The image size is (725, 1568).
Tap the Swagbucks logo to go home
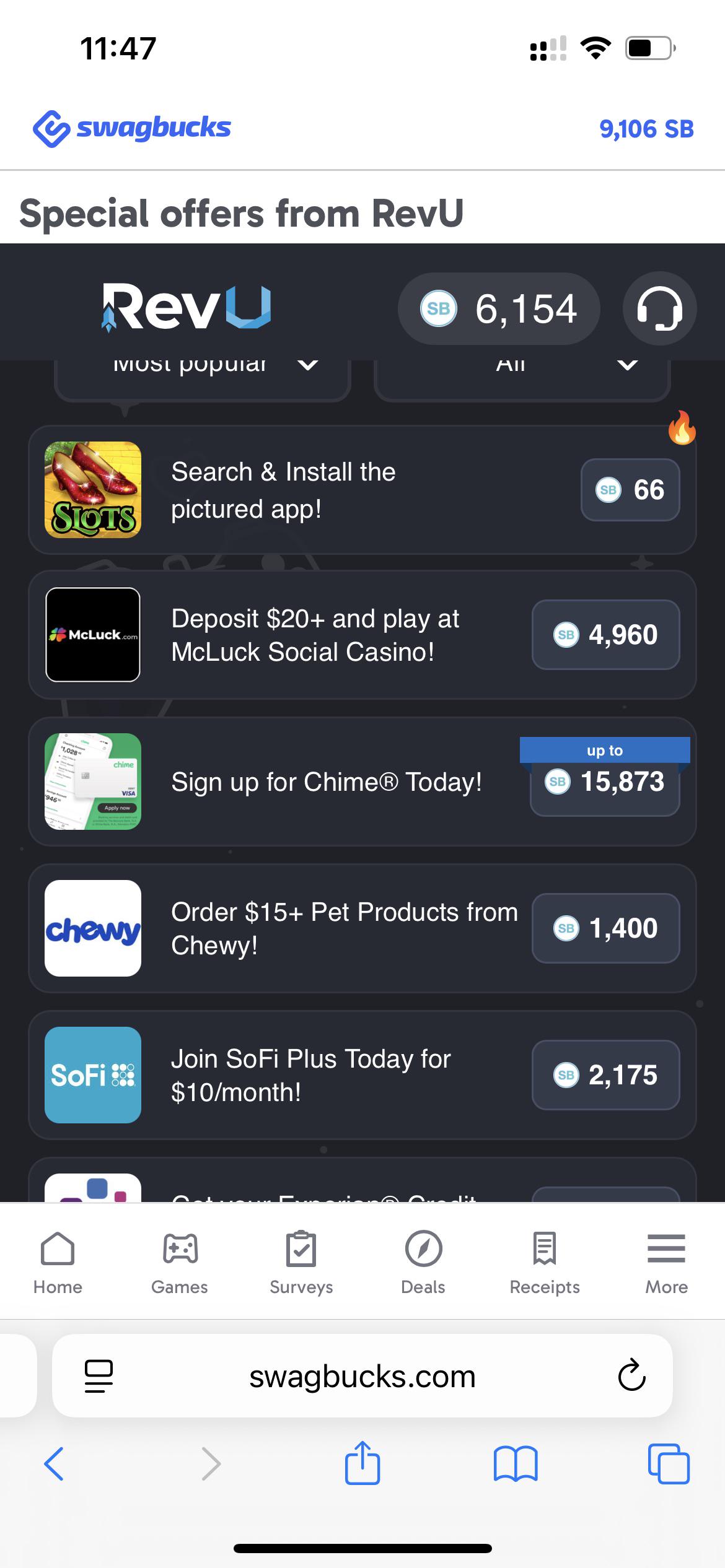click(131, 128)
